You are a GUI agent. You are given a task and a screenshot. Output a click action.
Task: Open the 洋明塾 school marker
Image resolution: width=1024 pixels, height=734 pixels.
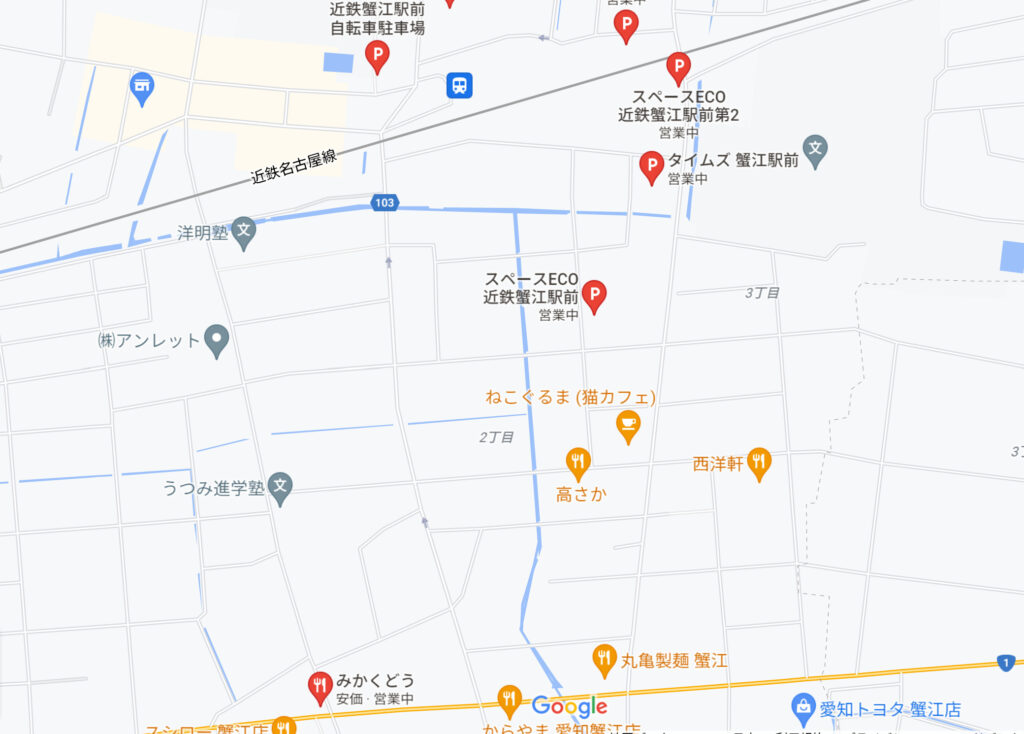[244, 232]
